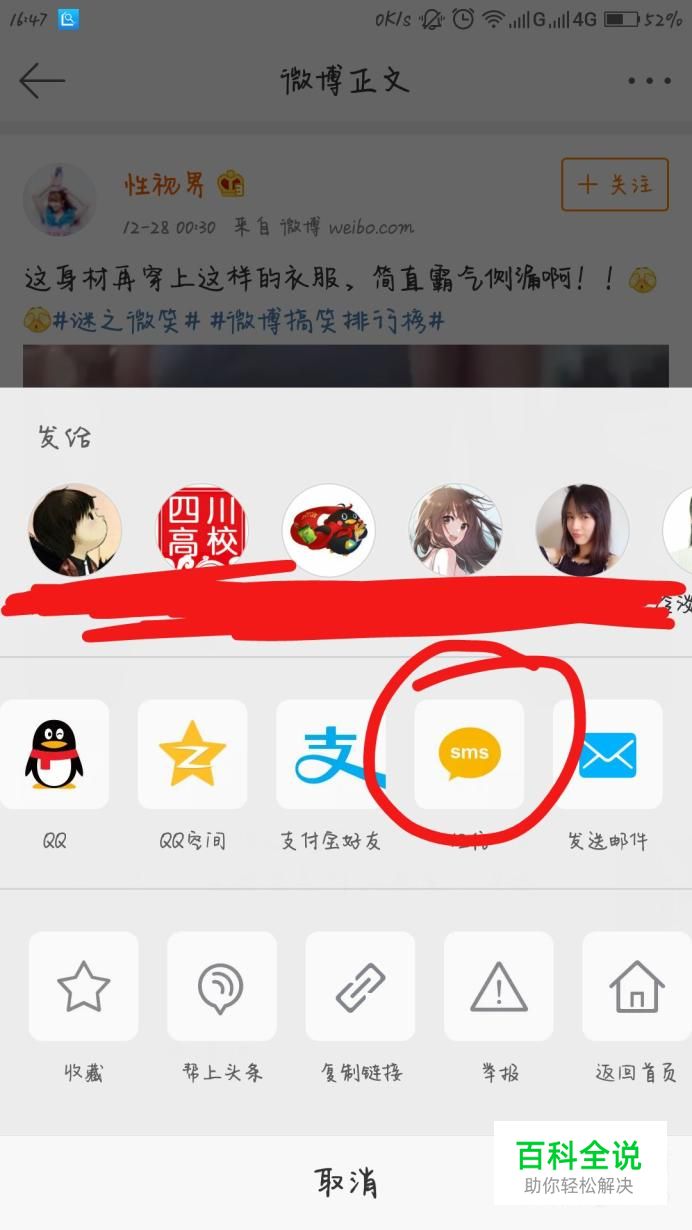Send to the cartoon boy avatar contact

(x=75, y=531)
